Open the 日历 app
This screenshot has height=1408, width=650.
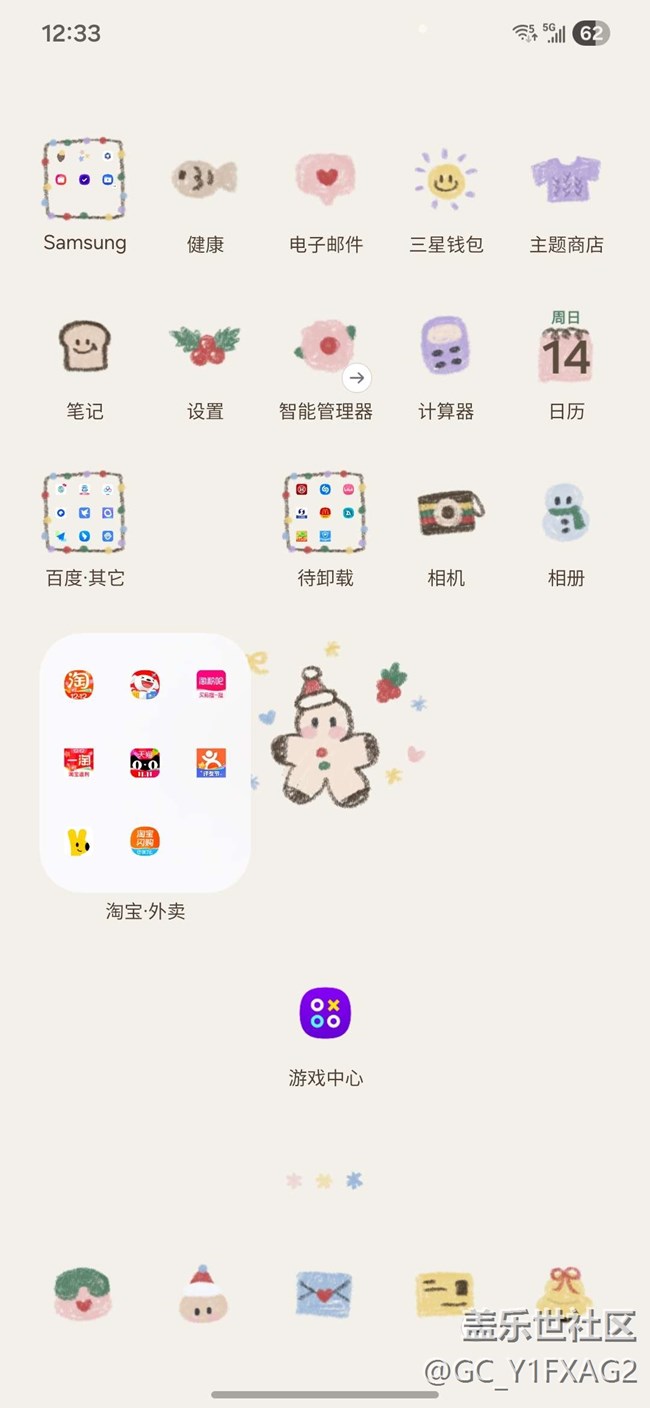(x=566, y=347)
